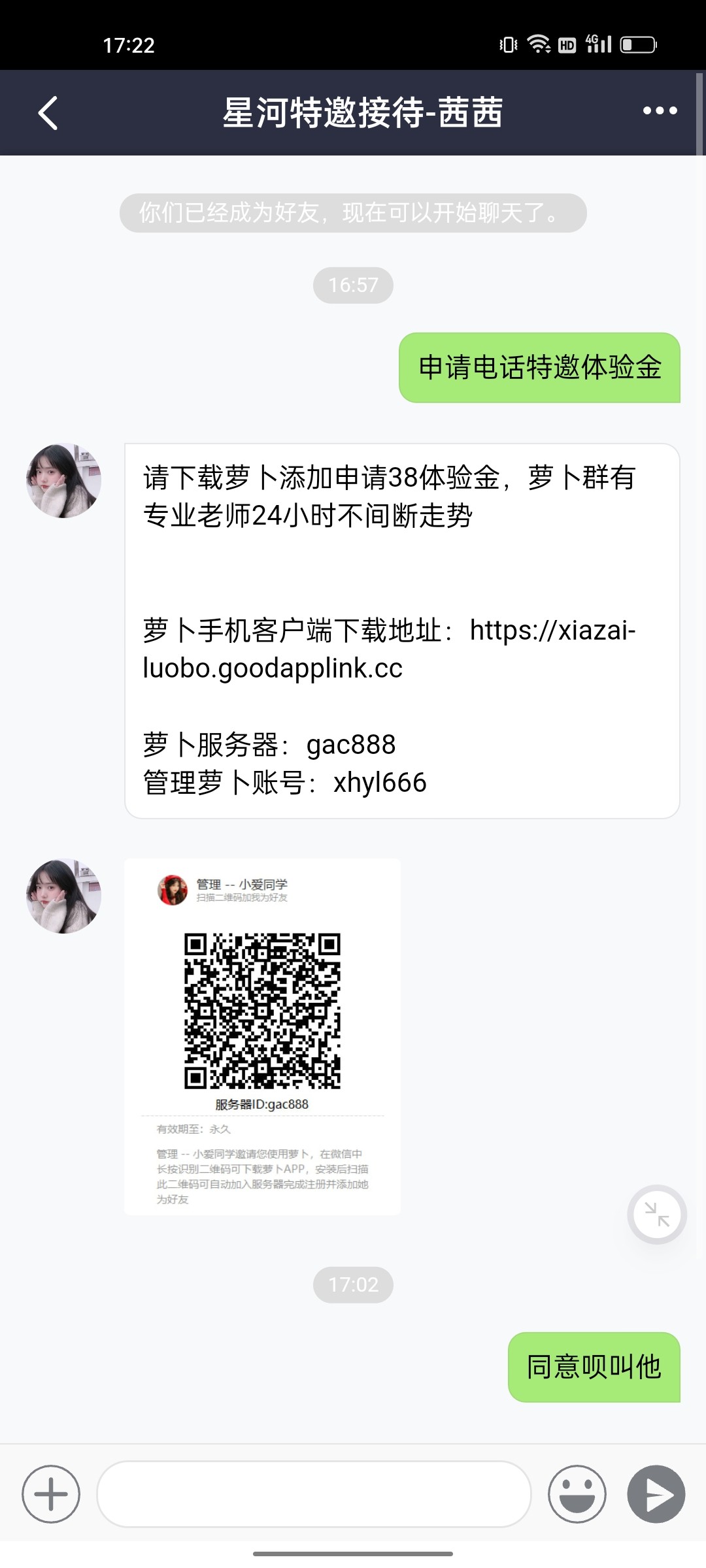
Task: Send the message with the arrow button
Action: pos(656,1494)
